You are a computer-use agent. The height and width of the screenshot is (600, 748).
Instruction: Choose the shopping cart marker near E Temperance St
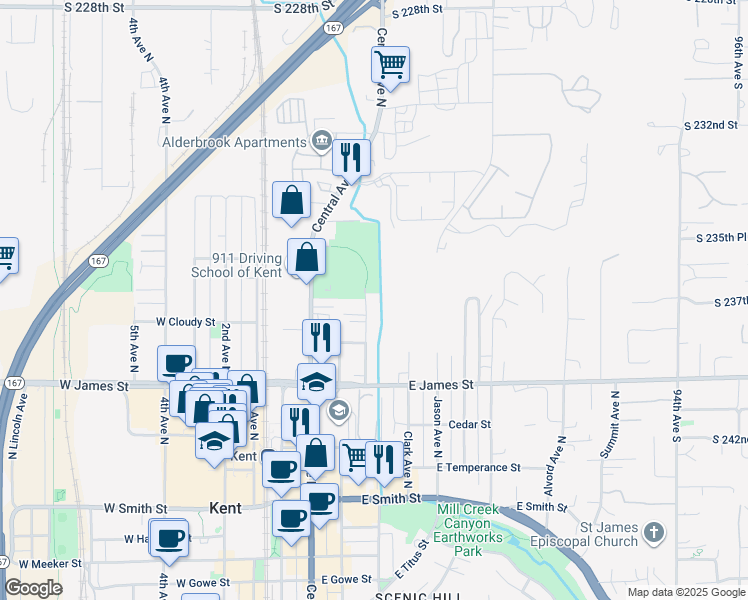coord(356,458)
